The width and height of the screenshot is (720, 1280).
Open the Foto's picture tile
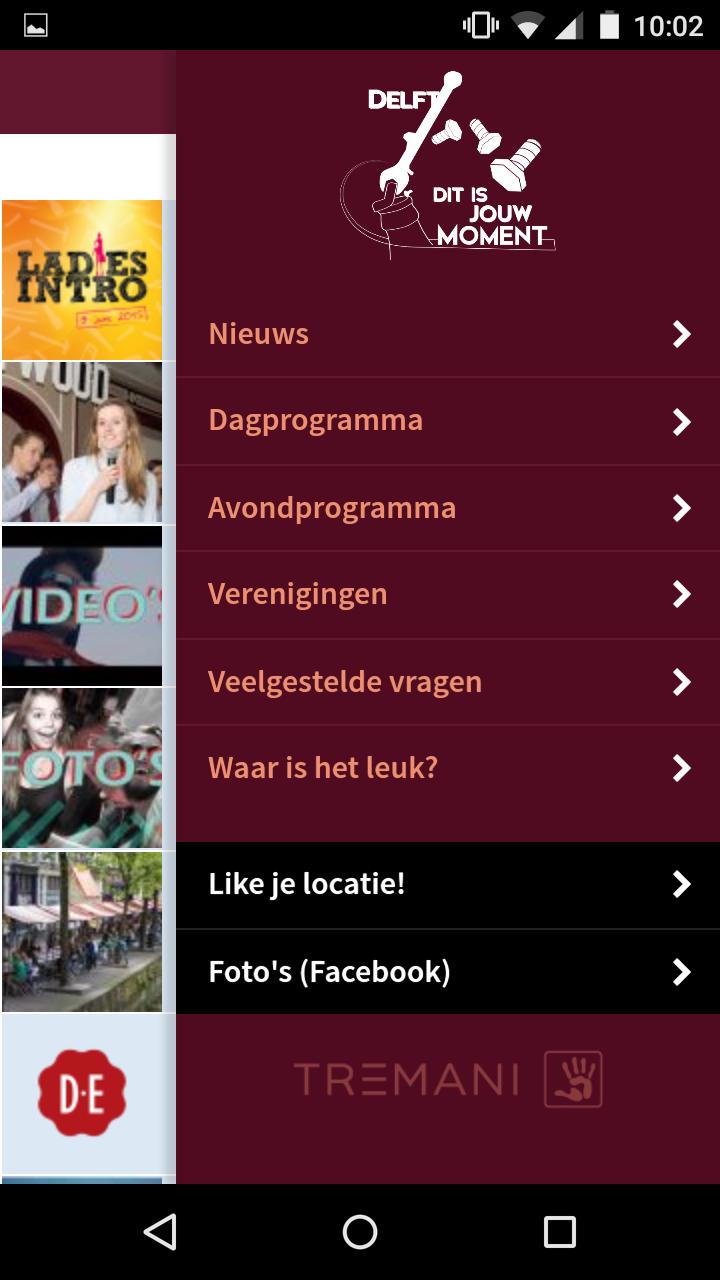click(x=82, y=768)
